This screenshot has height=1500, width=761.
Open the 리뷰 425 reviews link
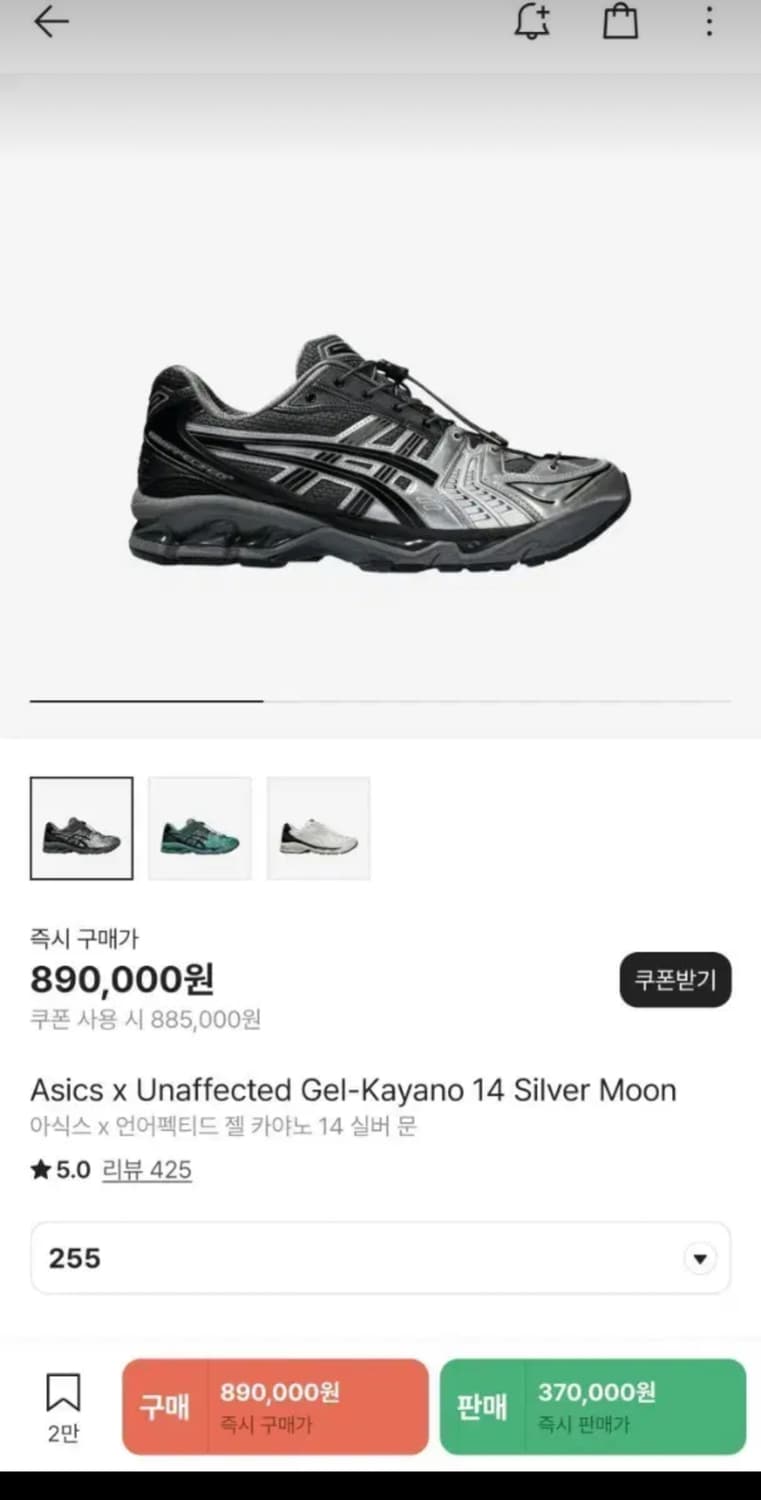pos(146,1170)
